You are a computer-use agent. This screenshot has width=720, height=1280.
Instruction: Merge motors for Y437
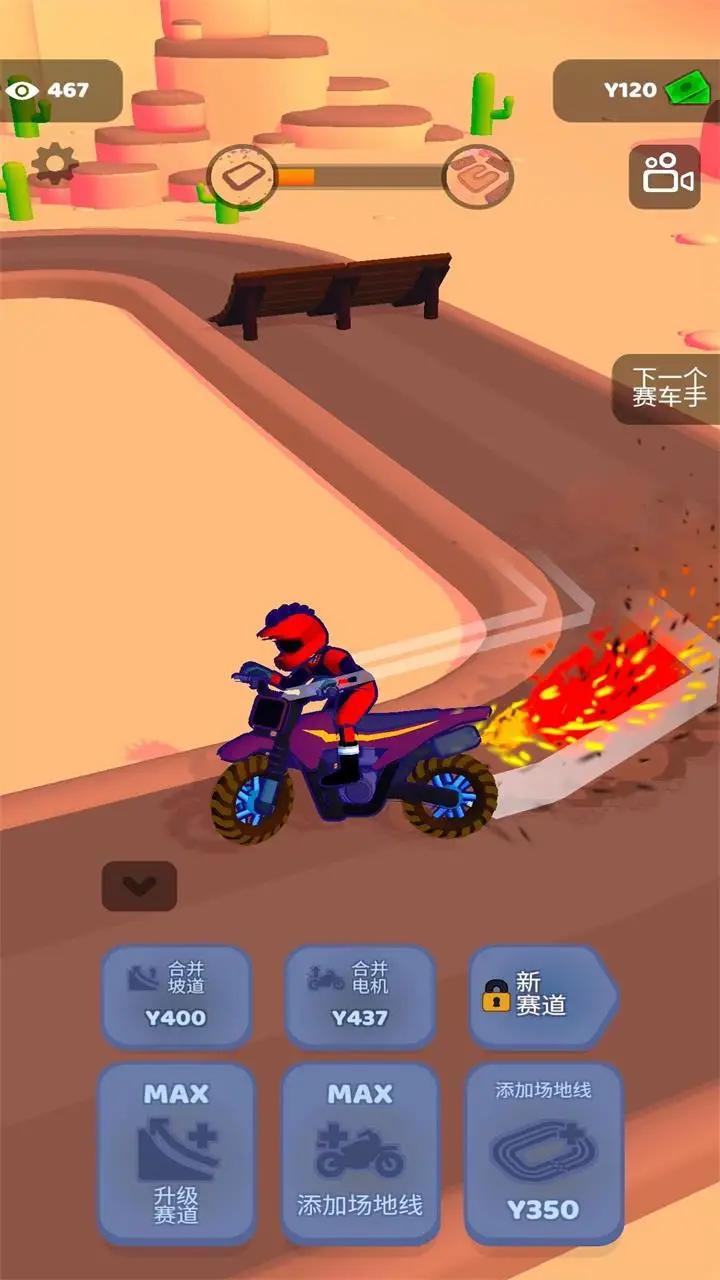click(360, 996)
